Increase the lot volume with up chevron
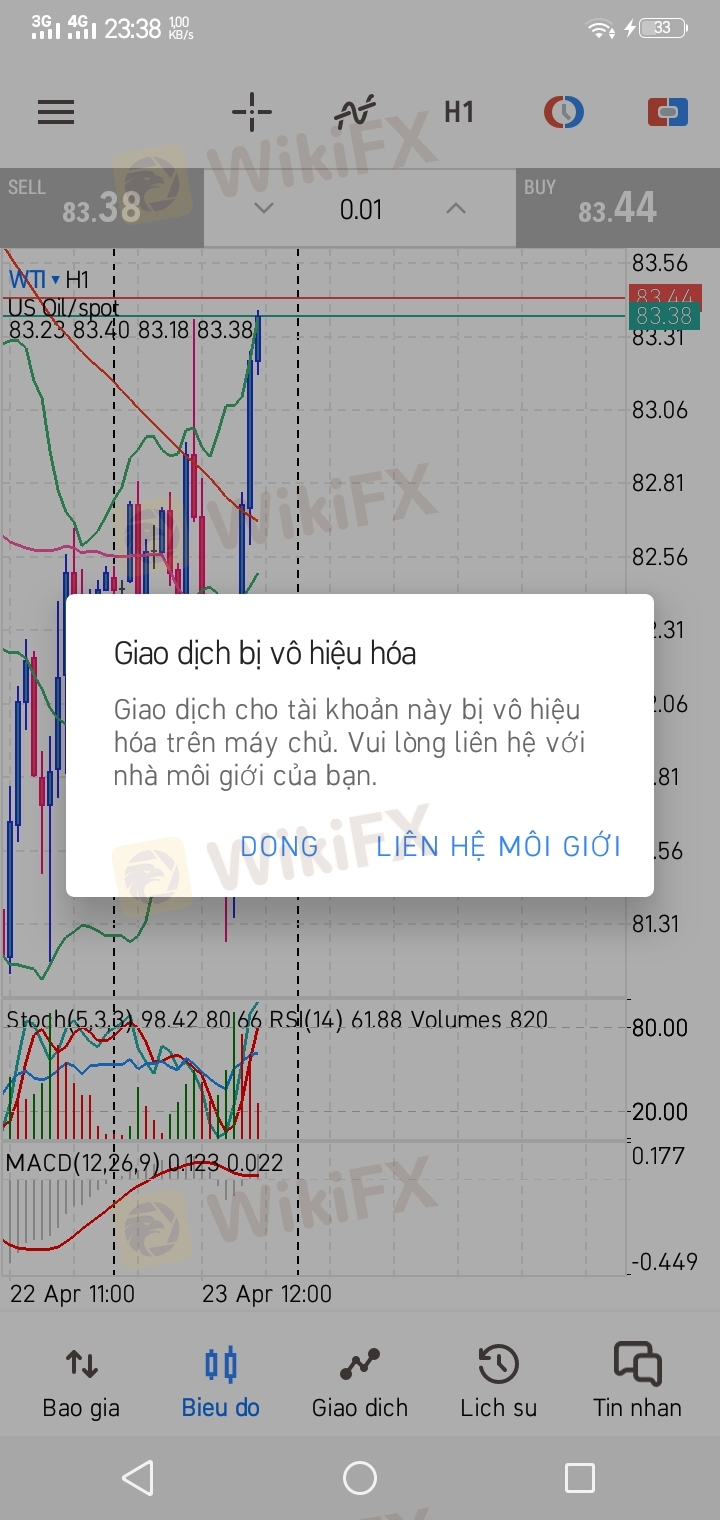 point(456,209)
